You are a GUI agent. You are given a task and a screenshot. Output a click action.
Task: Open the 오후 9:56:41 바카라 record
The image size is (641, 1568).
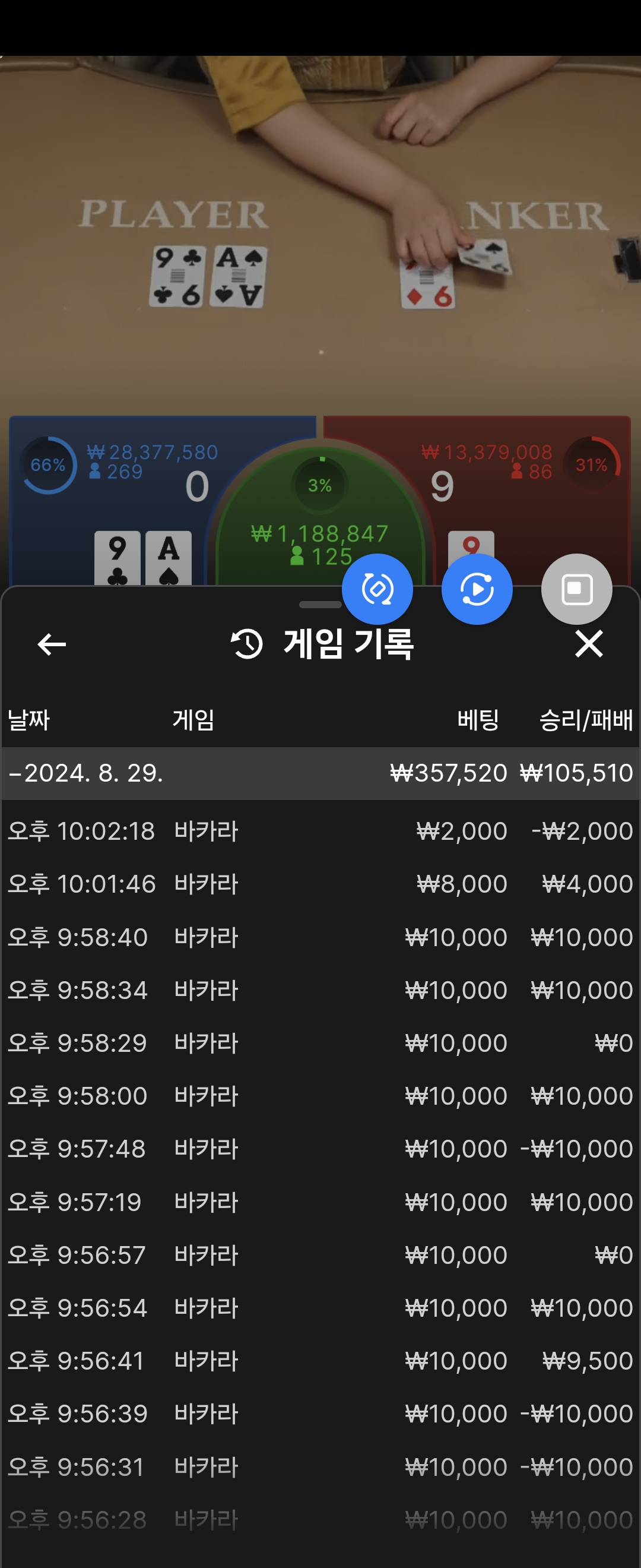pyautogui.click(x=320, y=1361)
